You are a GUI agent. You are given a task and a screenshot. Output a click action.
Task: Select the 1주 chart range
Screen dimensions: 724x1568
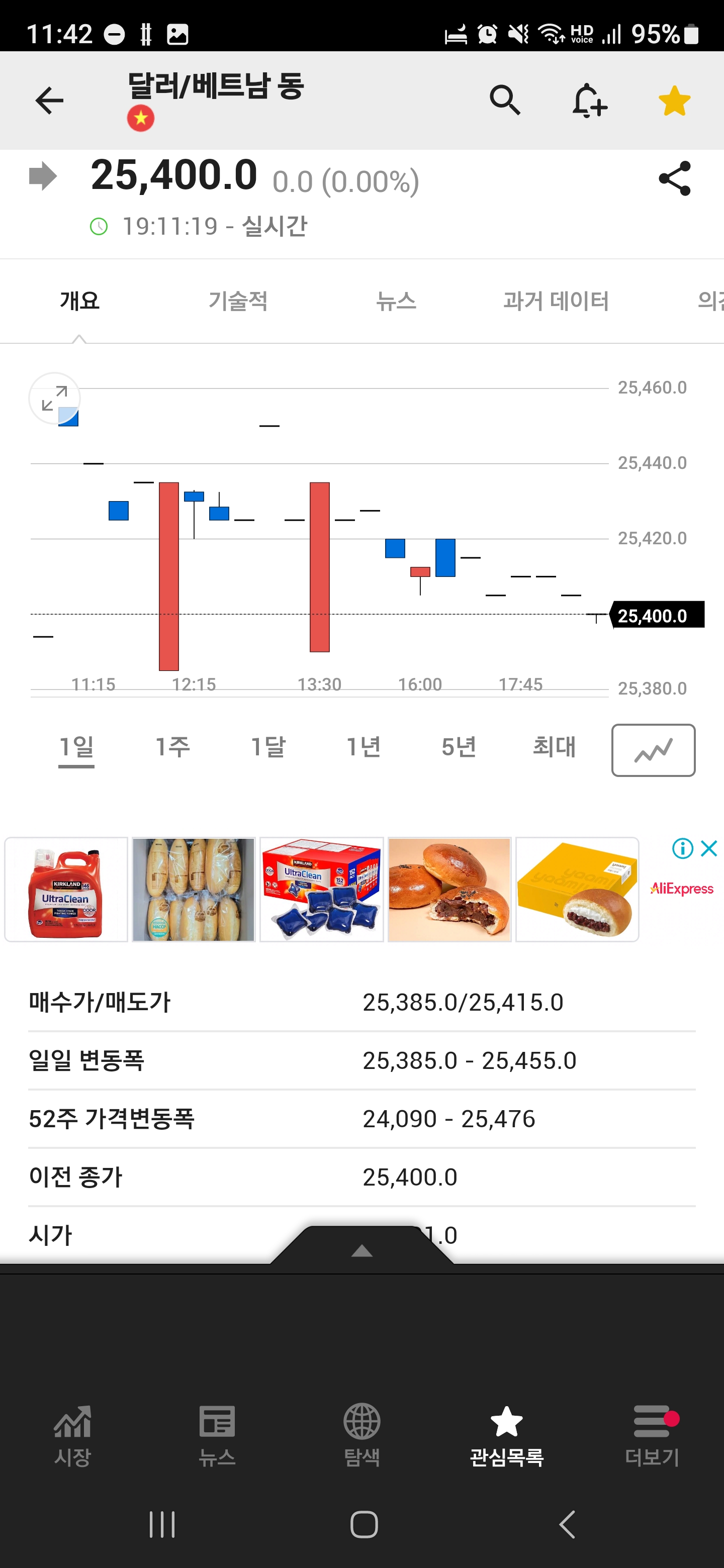(x=172, y=747)
